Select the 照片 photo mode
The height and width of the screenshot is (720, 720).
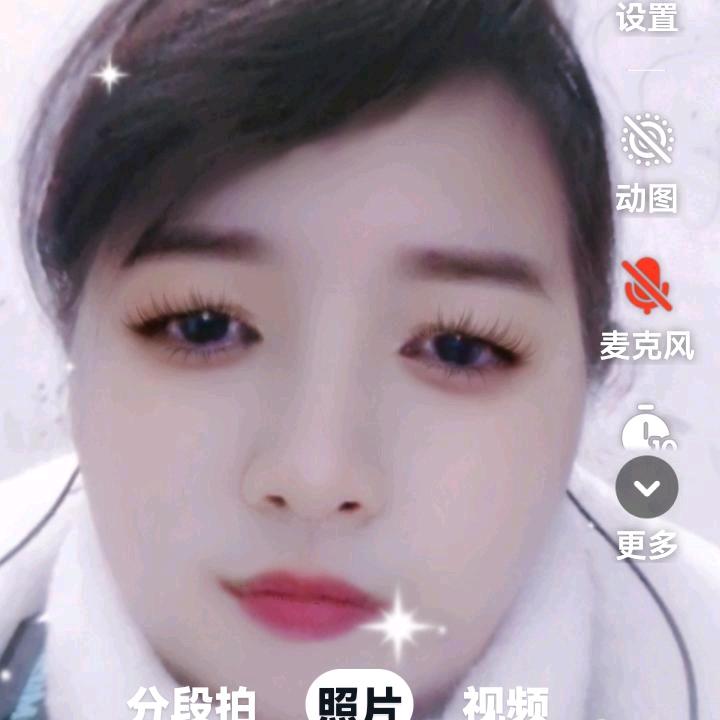[x=359, y=703]
